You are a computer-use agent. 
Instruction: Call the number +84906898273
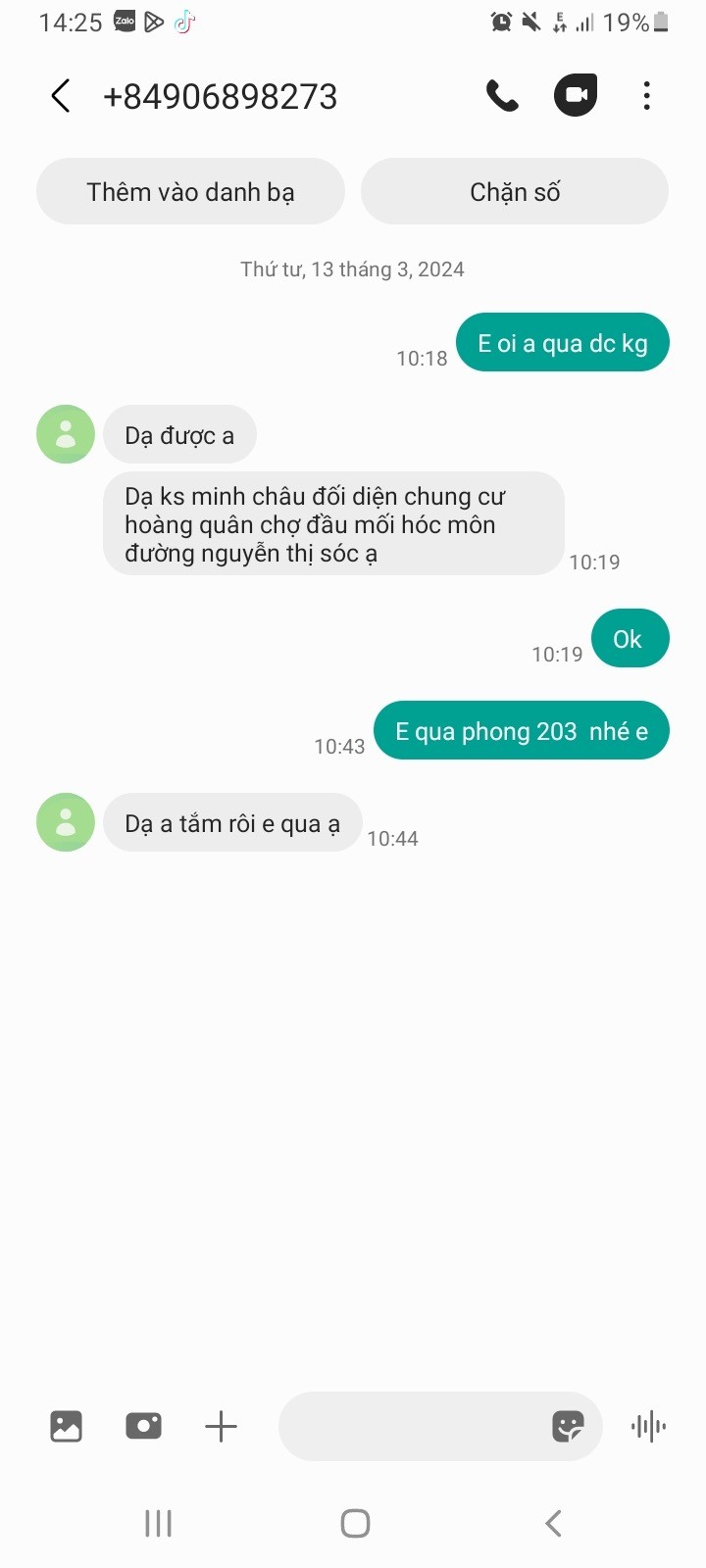[502, 96]
